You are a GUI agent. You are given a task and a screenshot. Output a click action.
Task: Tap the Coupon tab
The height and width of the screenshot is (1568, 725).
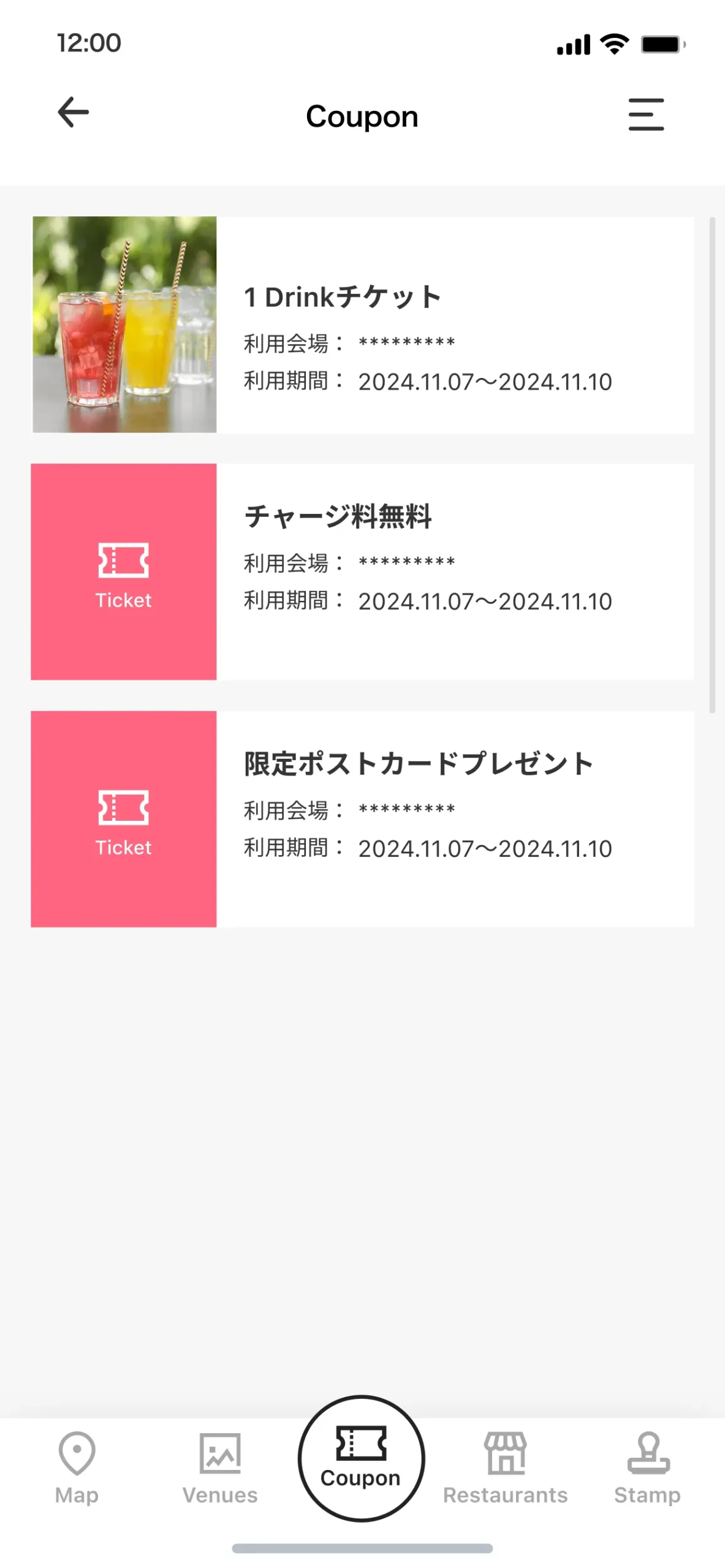(361, 1458)
